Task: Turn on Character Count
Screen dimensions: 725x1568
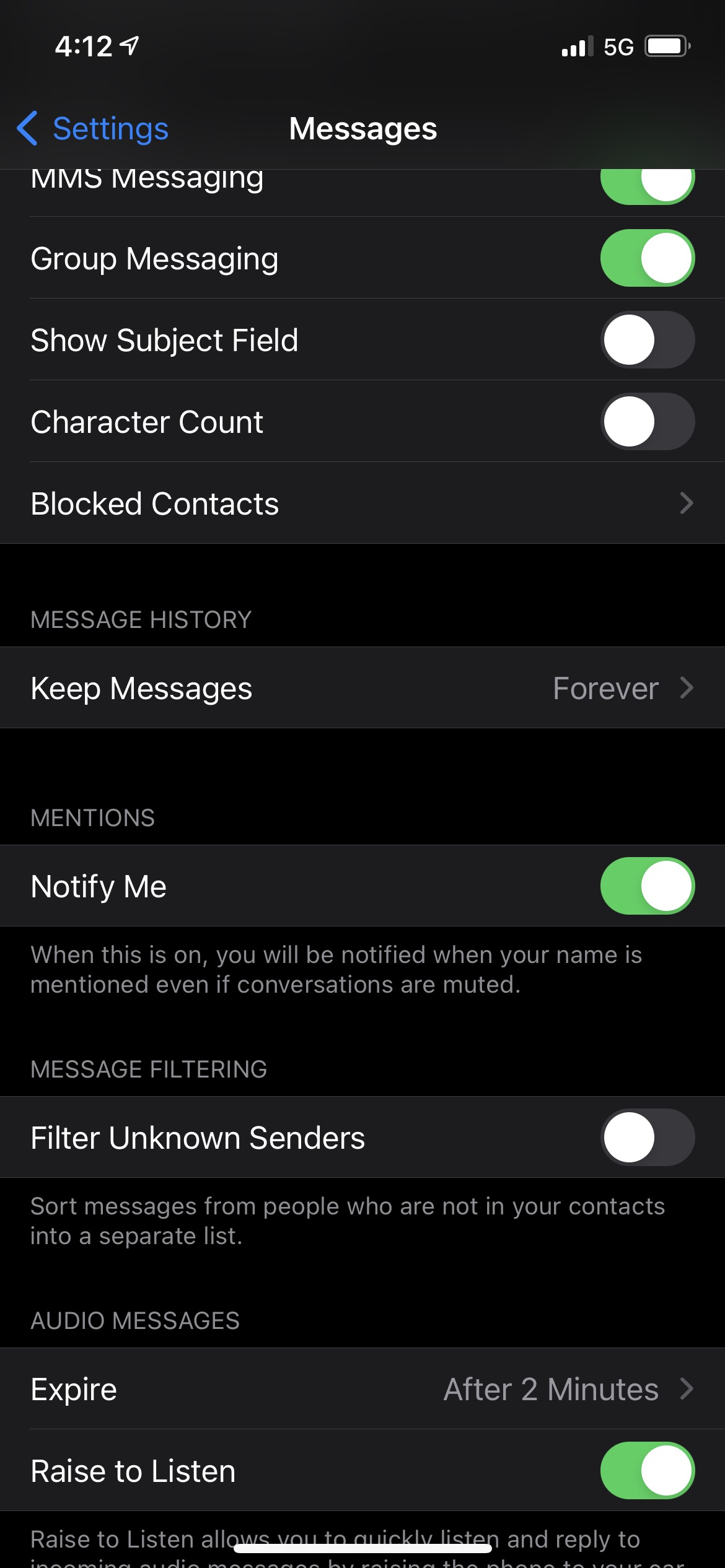Action: click(648, 422)
